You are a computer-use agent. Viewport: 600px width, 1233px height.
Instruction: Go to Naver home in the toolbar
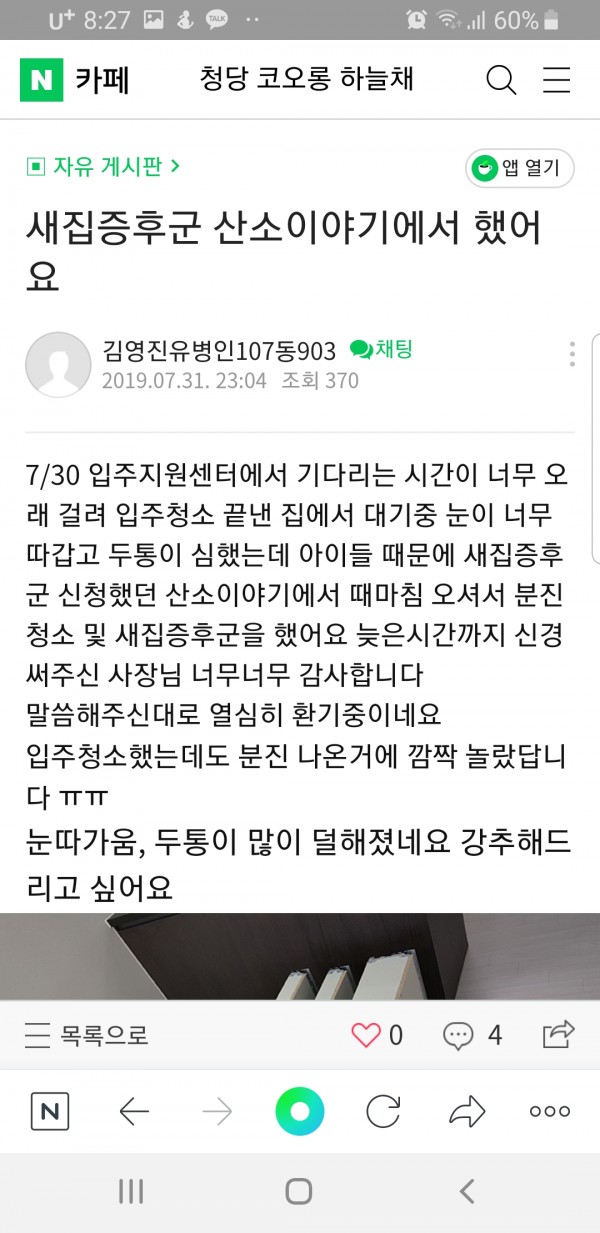tap(49, 1111)
